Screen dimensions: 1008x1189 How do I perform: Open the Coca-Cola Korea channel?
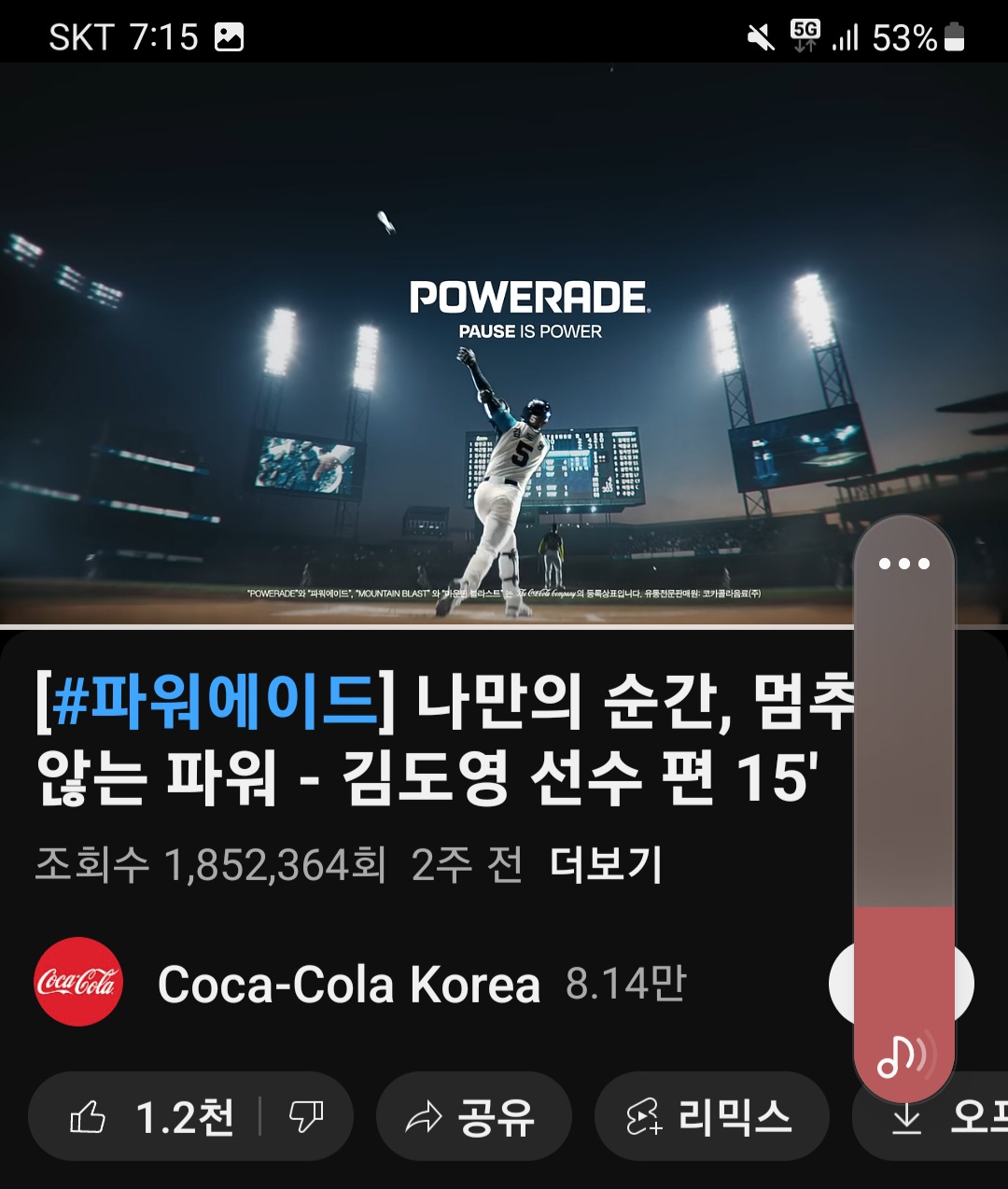[x=348, y=984]
